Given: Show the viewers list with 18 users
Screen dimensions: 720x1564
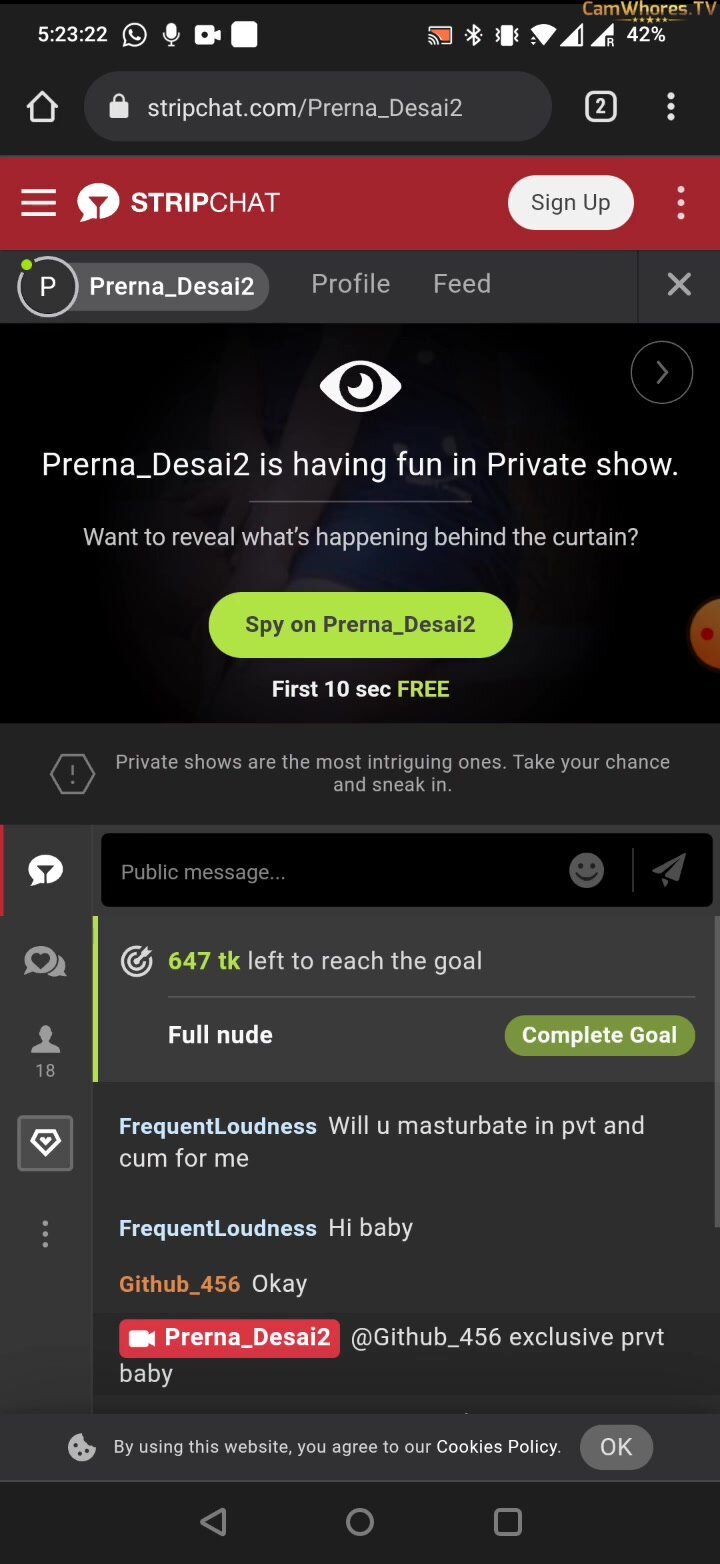Looking at the screenshot, I should click(x=45, y=1051).
